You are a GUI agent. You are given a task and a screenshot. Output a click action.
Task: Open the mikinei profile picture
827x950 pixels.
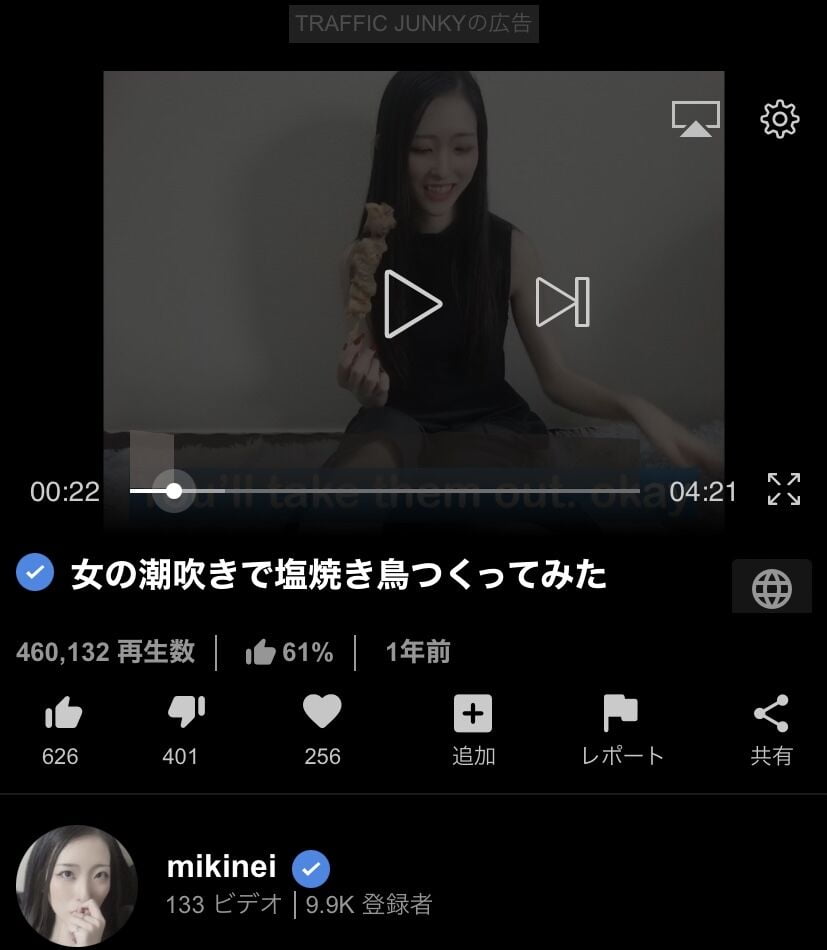77,885
